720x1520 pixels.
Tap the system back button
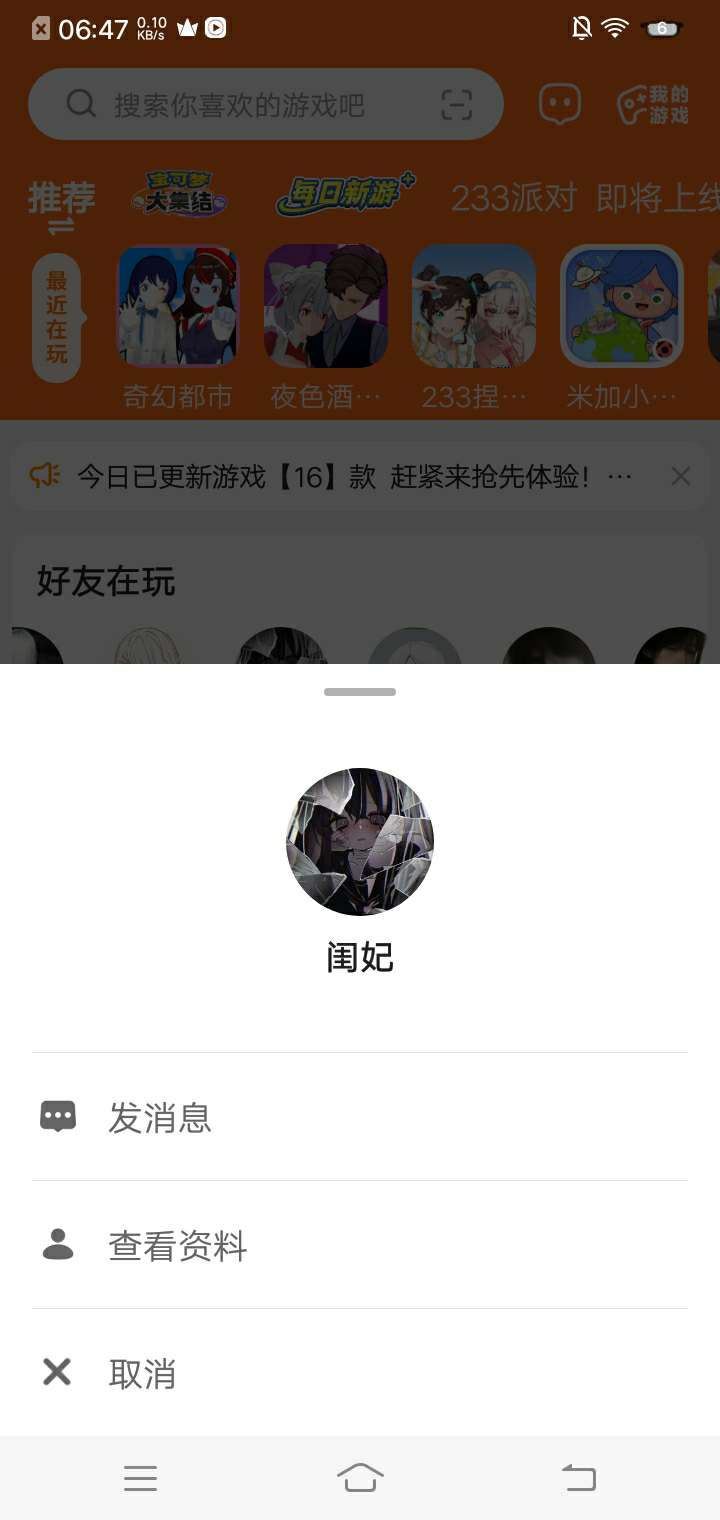(x=578, y=1477)
